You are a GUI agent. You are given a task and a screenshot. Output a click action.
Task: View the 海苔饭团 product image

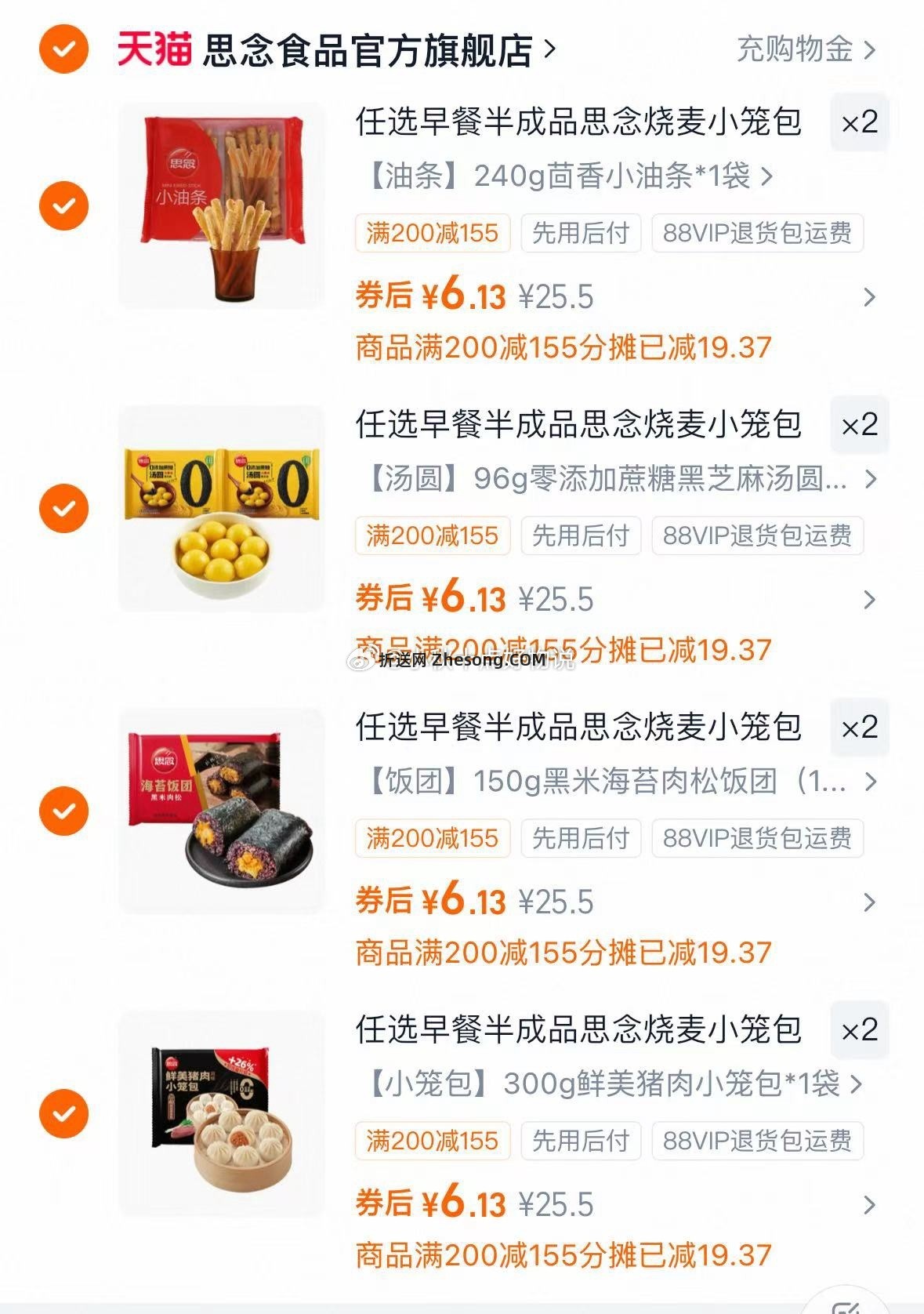(221, 811)
